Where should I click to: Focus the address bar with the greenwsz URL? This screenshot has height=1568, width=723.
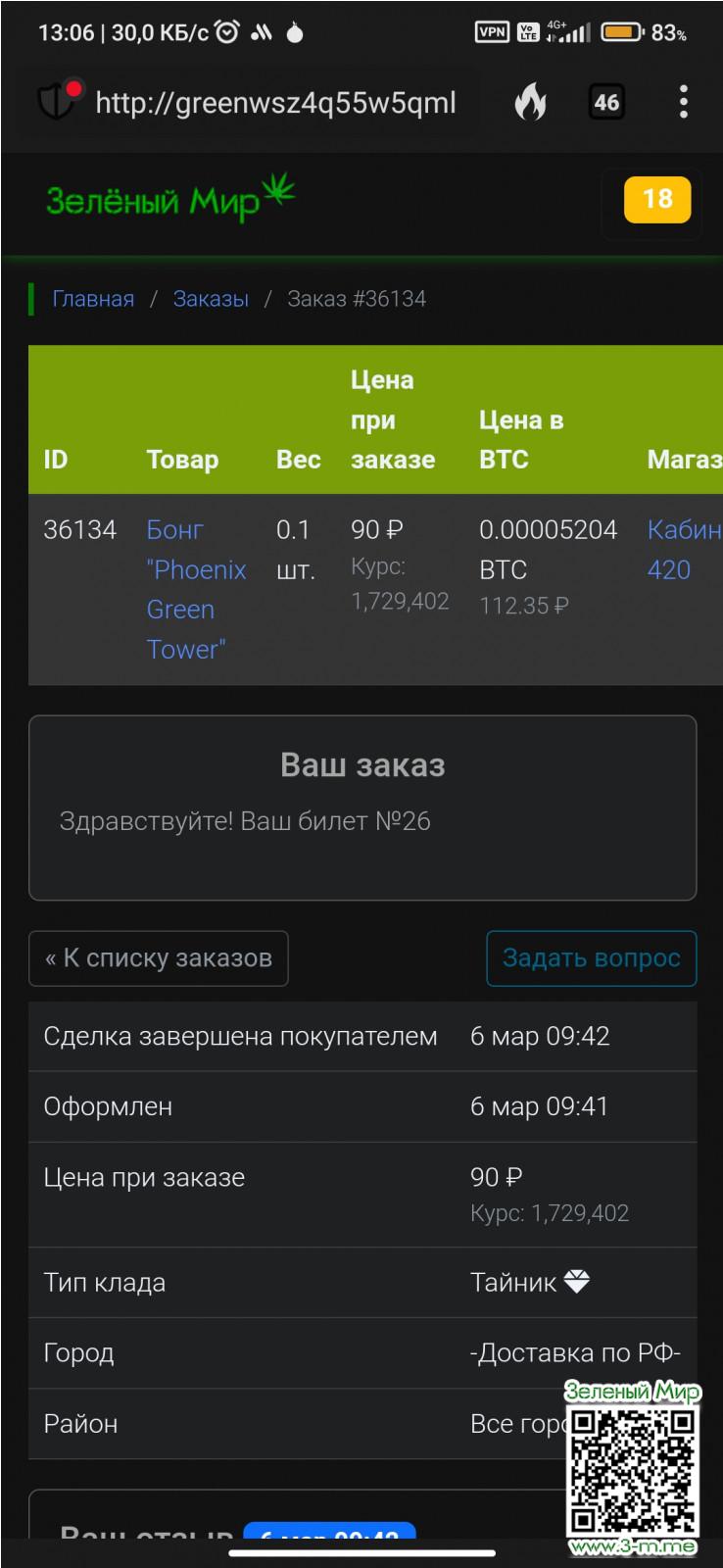click(x=275, y=103)
